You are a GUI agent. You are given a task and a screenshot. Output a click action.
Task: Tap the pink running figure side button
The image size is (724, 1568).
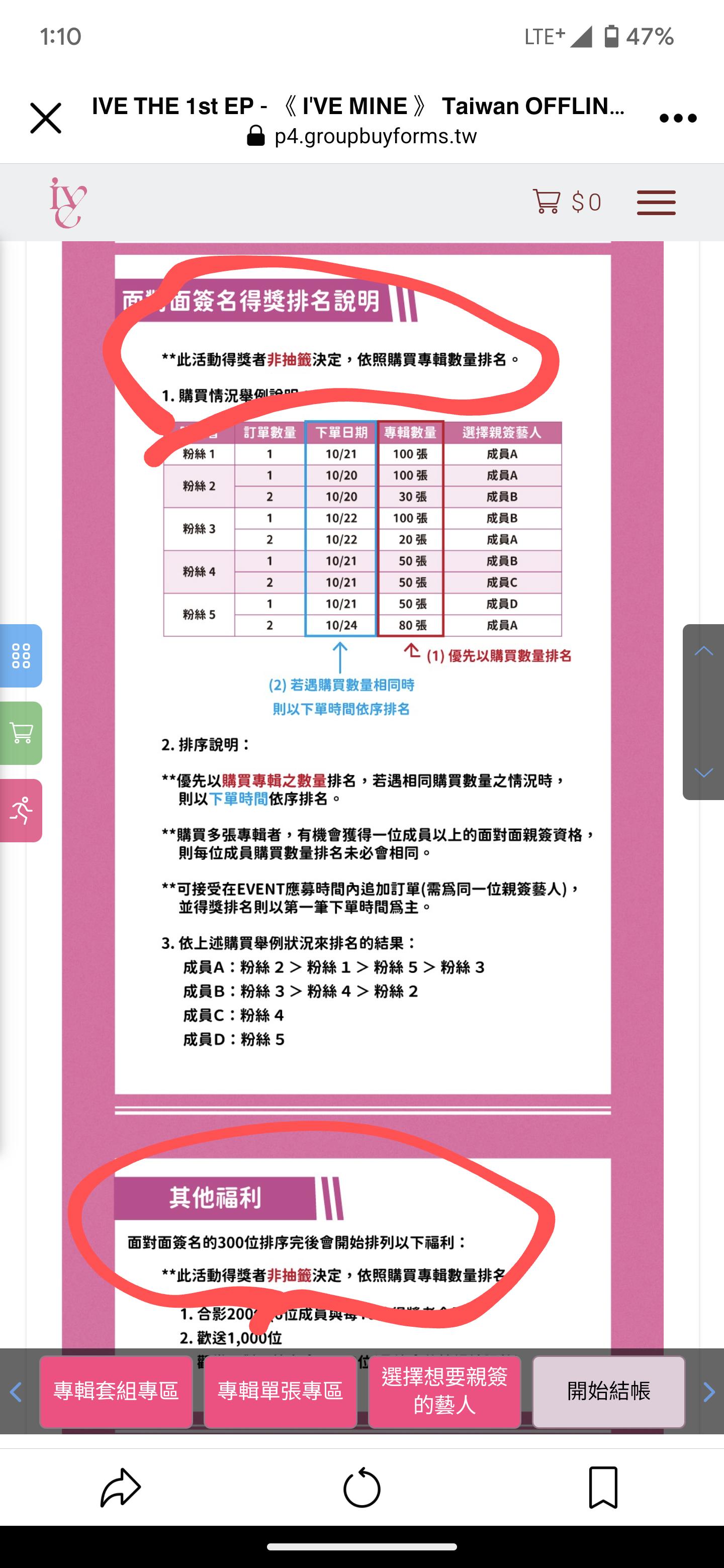tap(21, 810)
